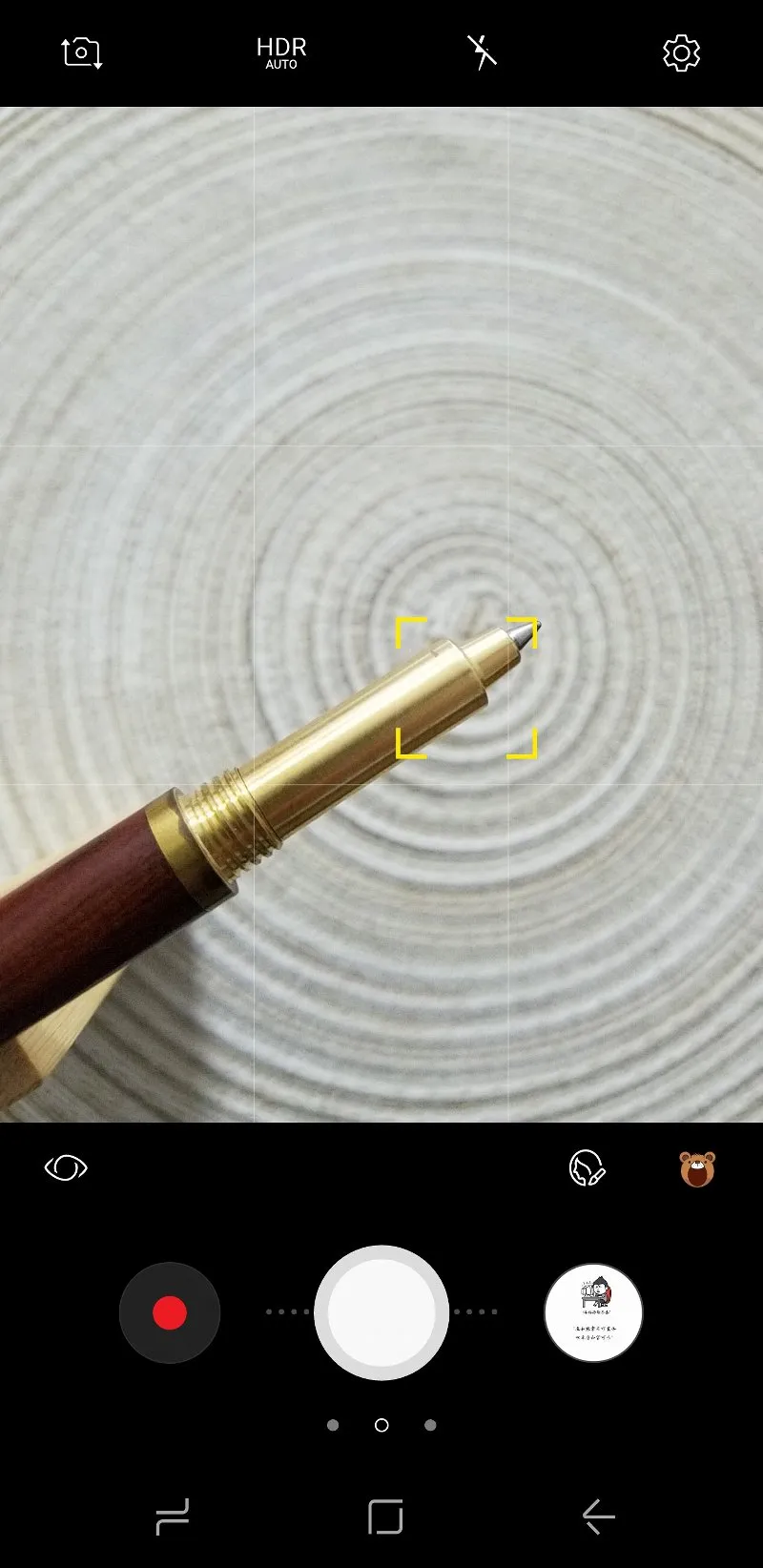Screen dimensions: 763x1568
Task: Change the flash mode
Action: click(482, 52)
